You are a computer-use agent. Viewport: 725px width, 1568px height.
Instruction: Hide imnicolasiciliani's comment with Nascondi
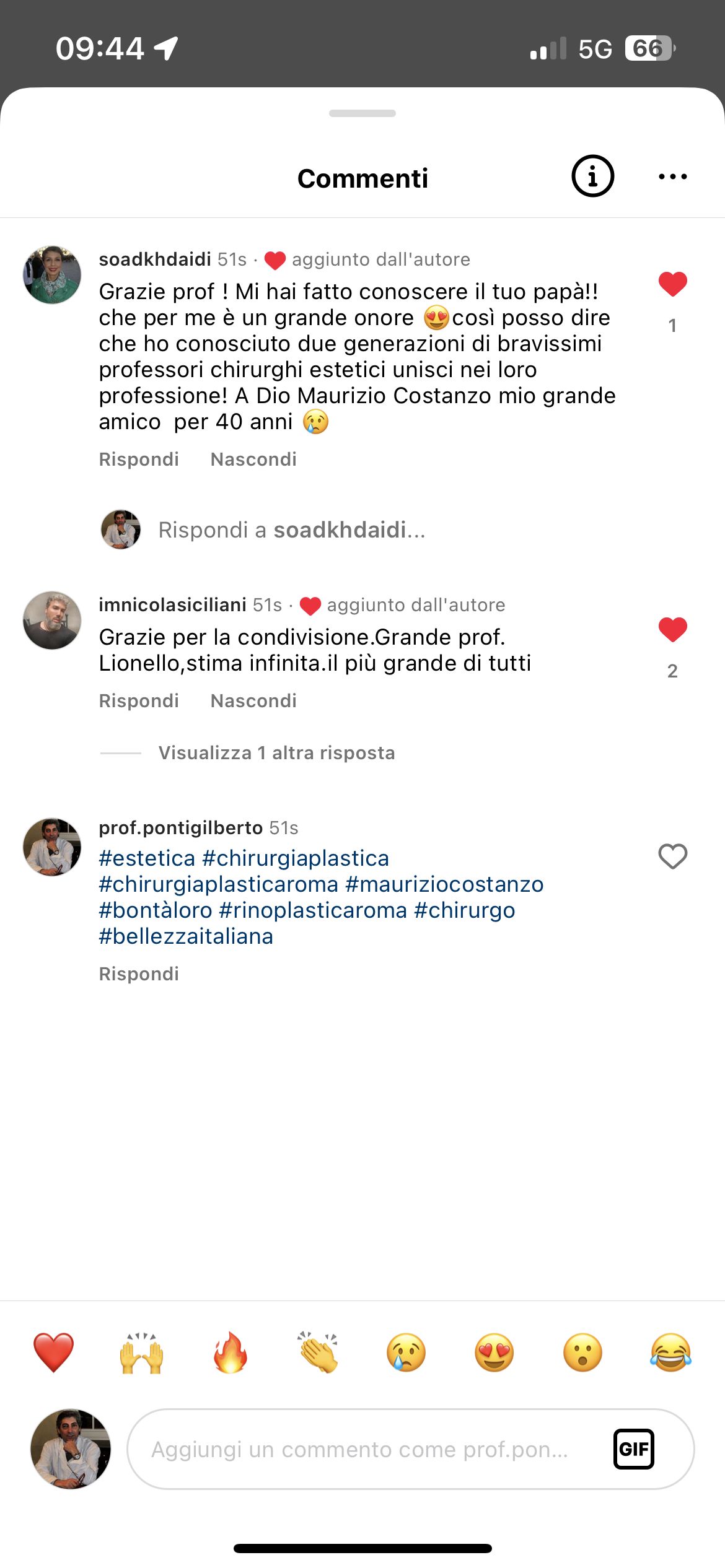(253, 701)
